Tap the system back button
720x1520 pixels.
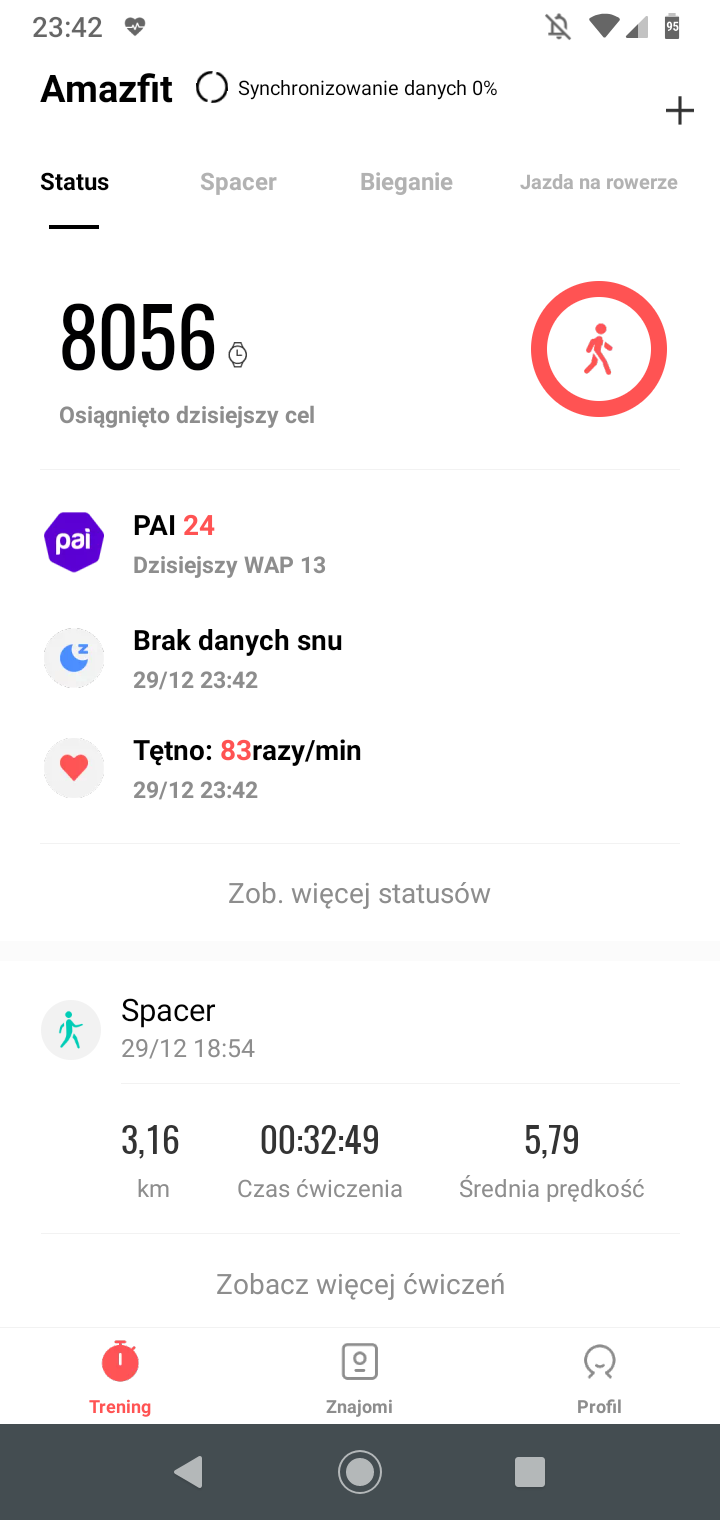[x=188, y=1471]
